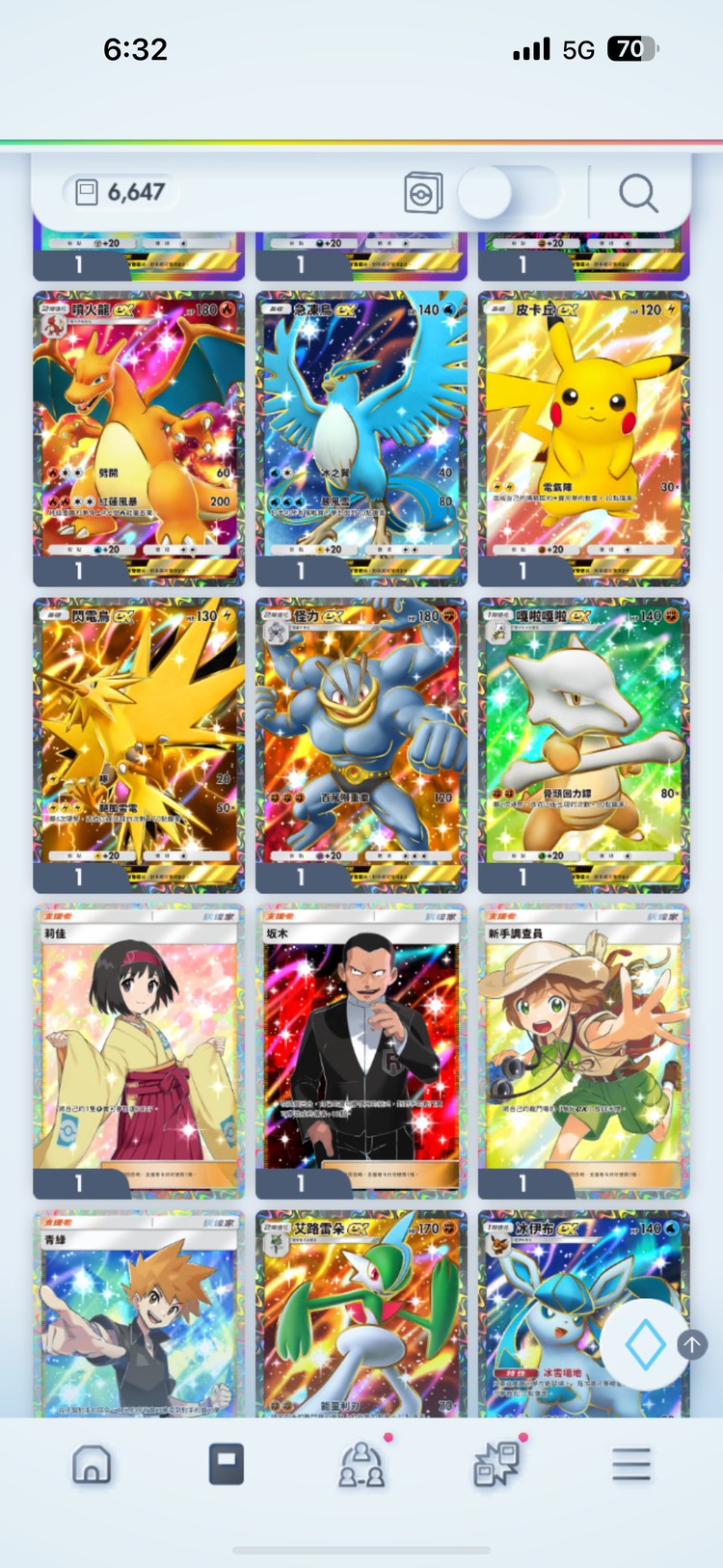
Task: Go to the Home tab
Action: pos(92,1465)
